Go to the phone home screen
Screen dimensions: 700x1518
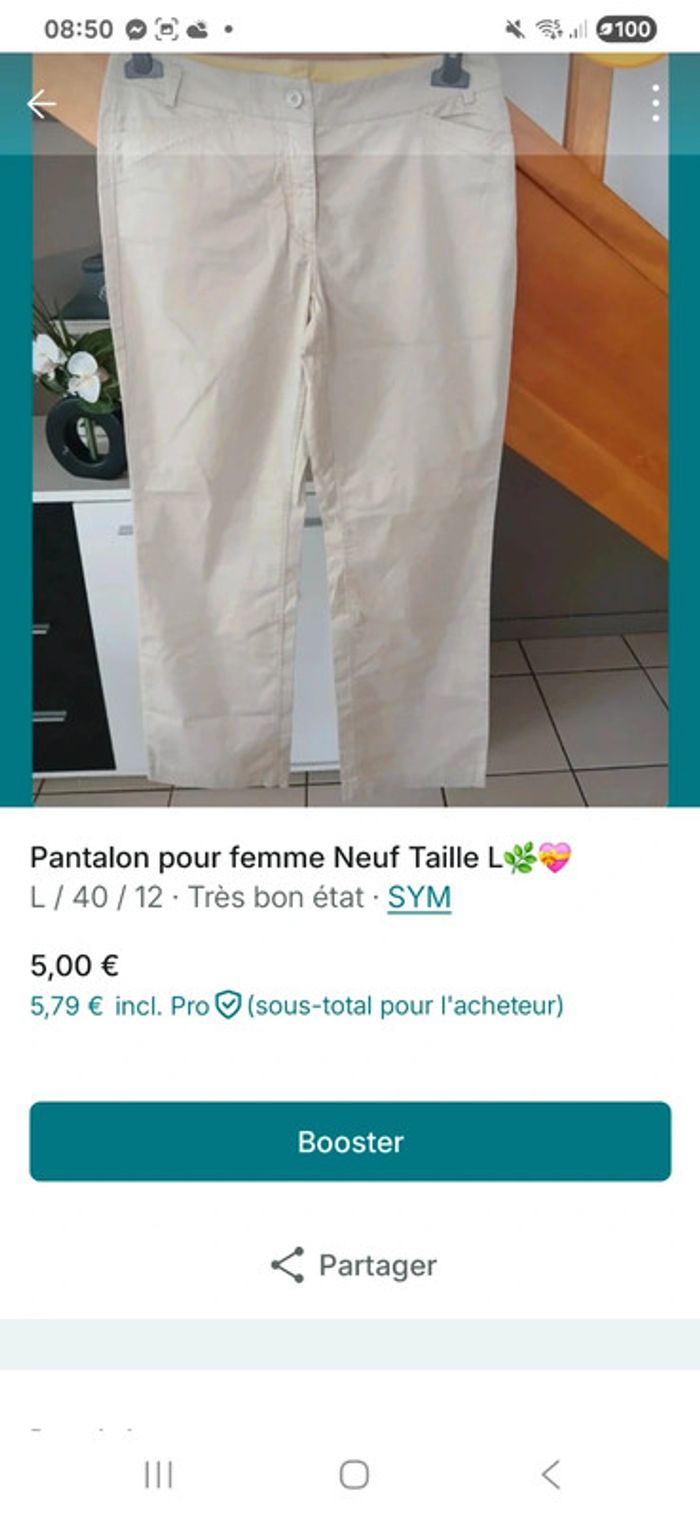point(353,1474)
